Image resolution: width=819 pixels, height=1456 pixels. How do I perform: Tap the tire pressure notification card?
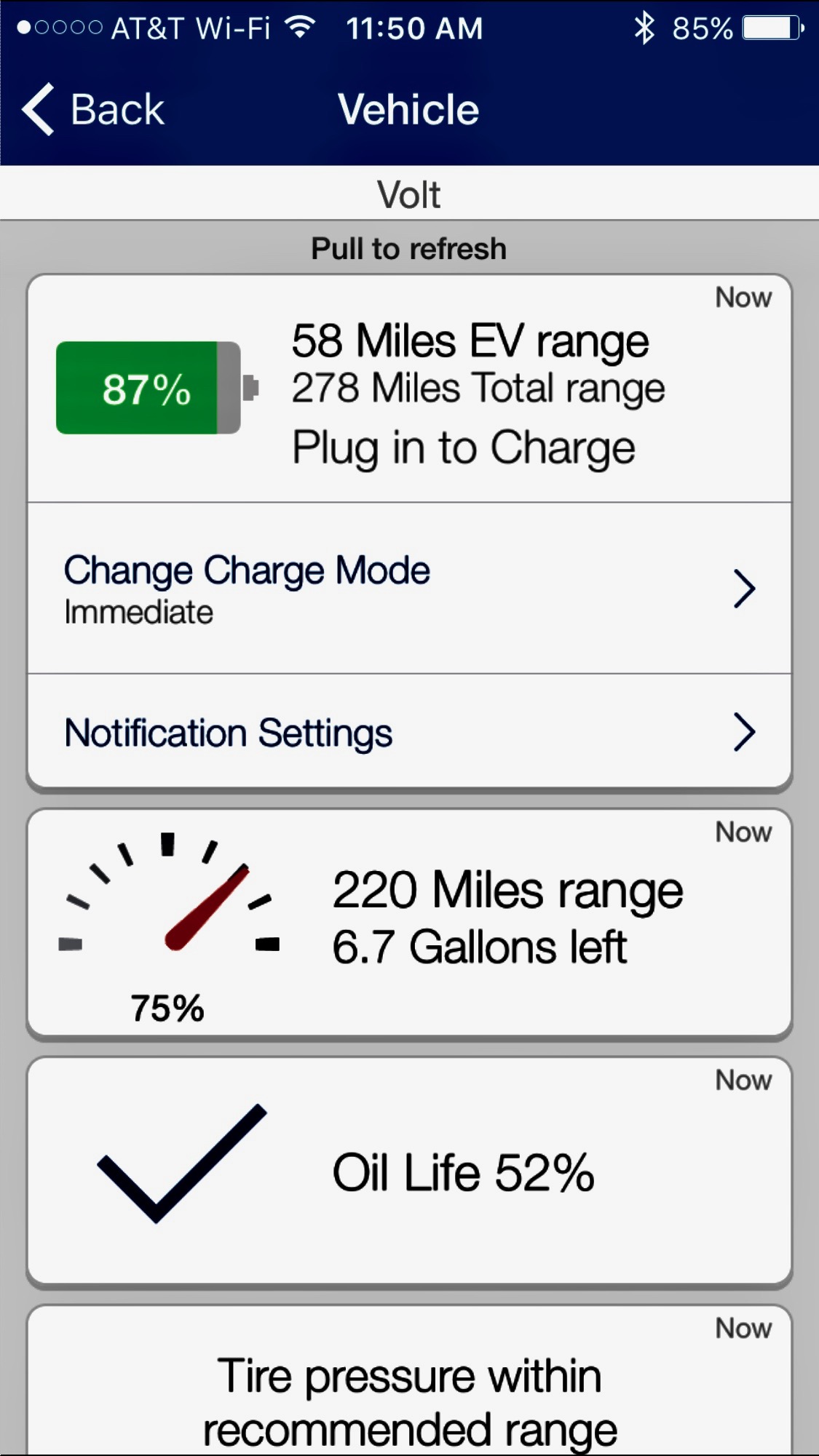[409, 1383]
